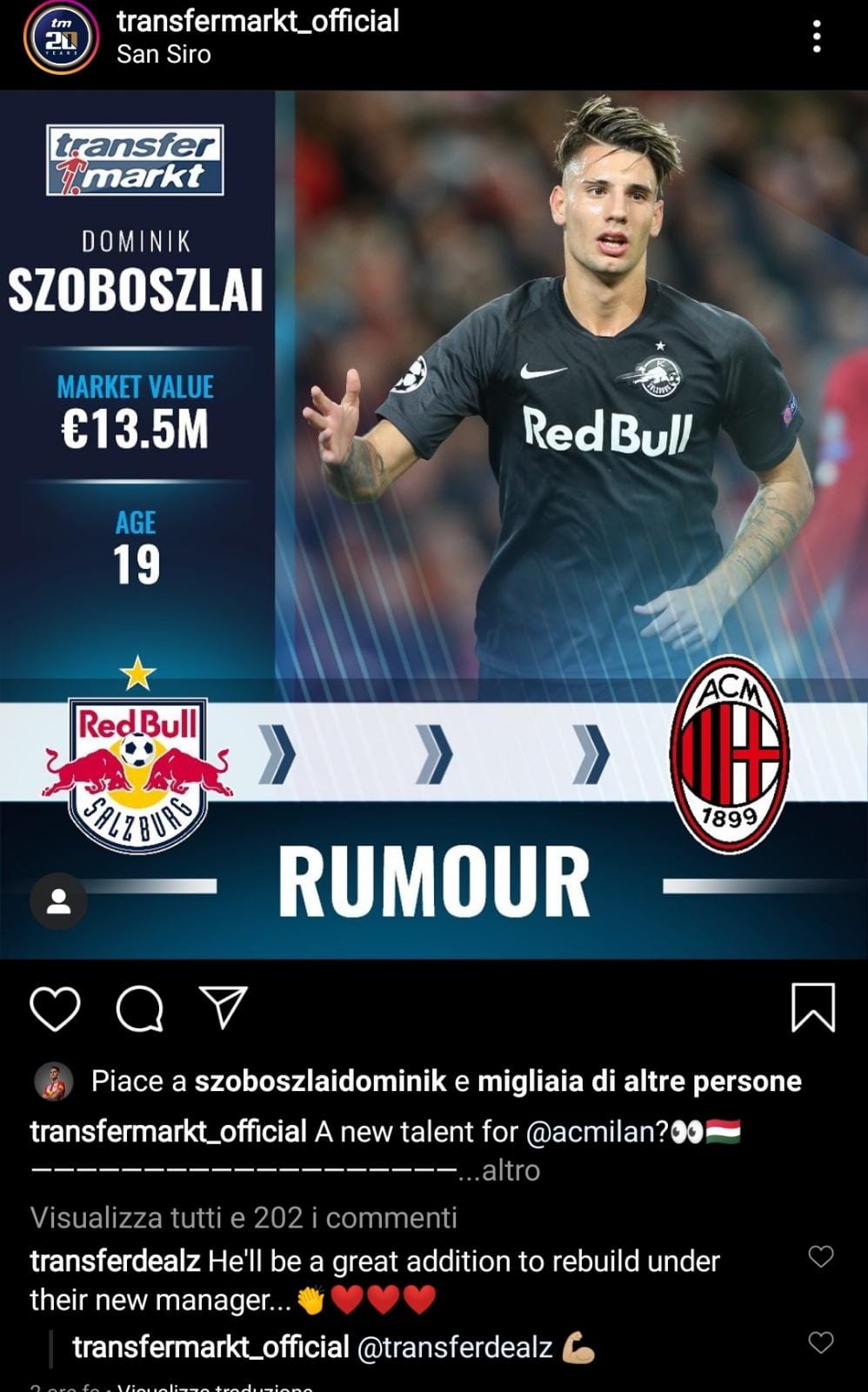This screenshot has height=1392, width=868.
Task: Share the post via paper plane icon
Action: [x=224, y=1007]
